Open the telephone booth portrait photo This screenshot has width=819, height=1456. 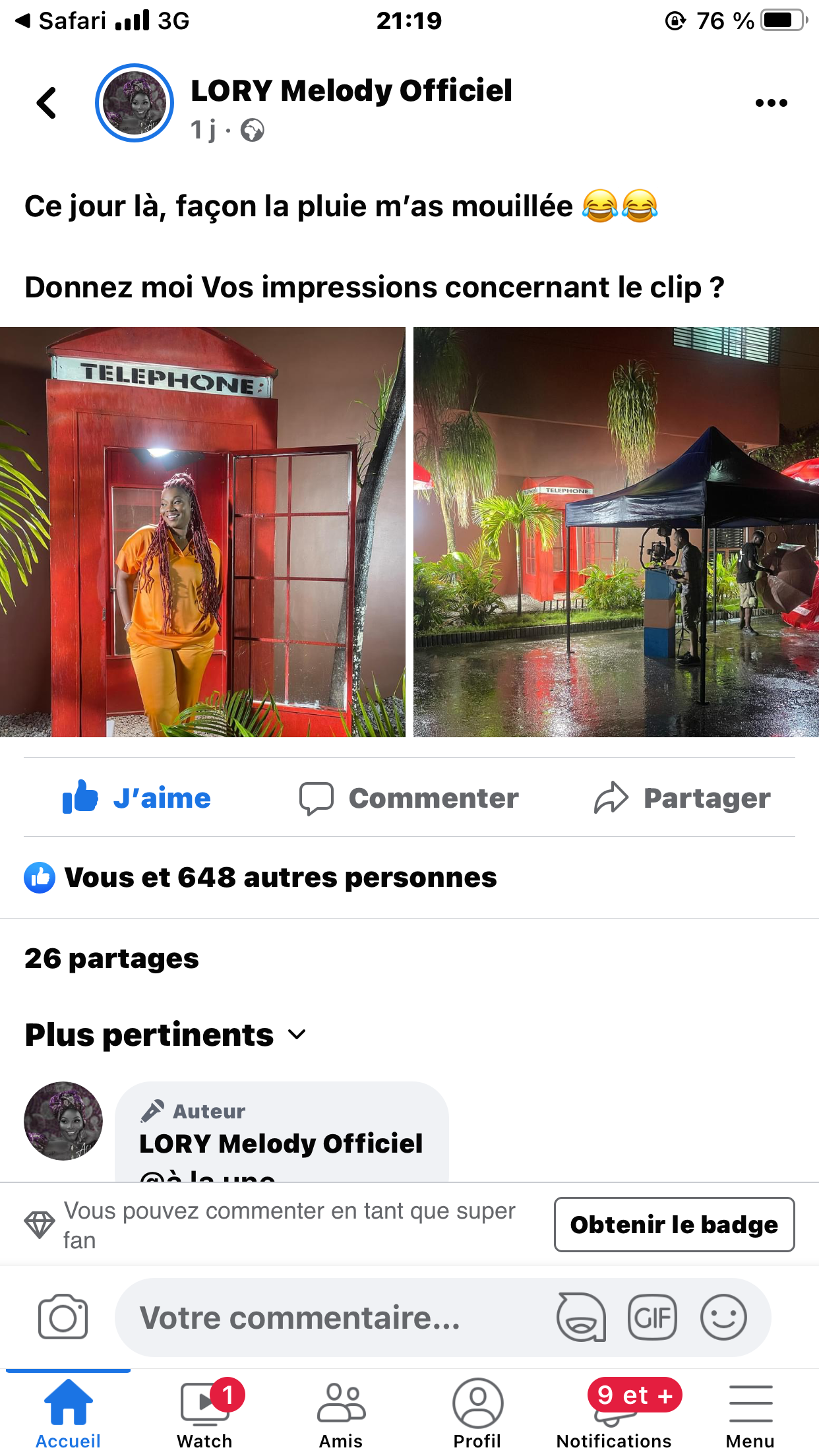click(x=202, y=531)
